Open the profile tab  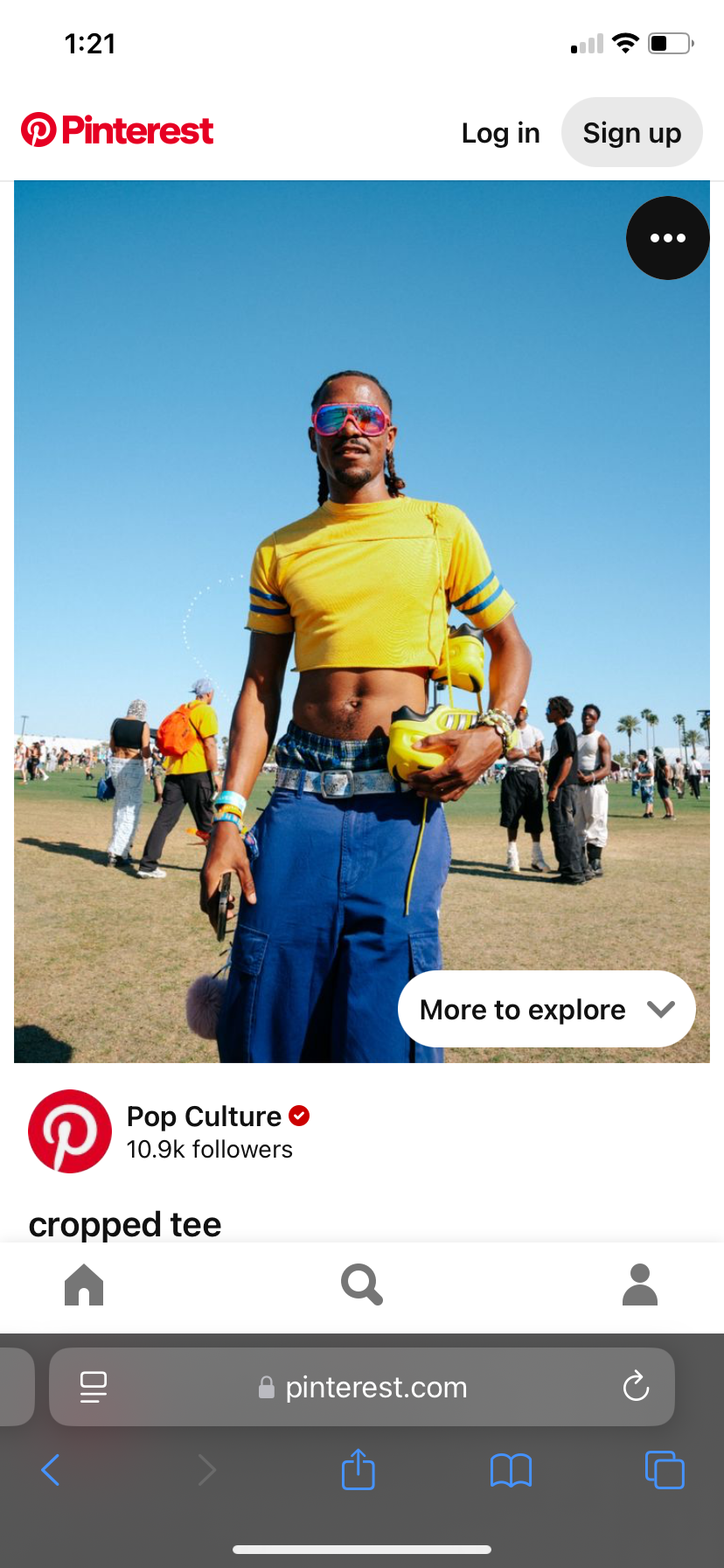pos(639,1284)
